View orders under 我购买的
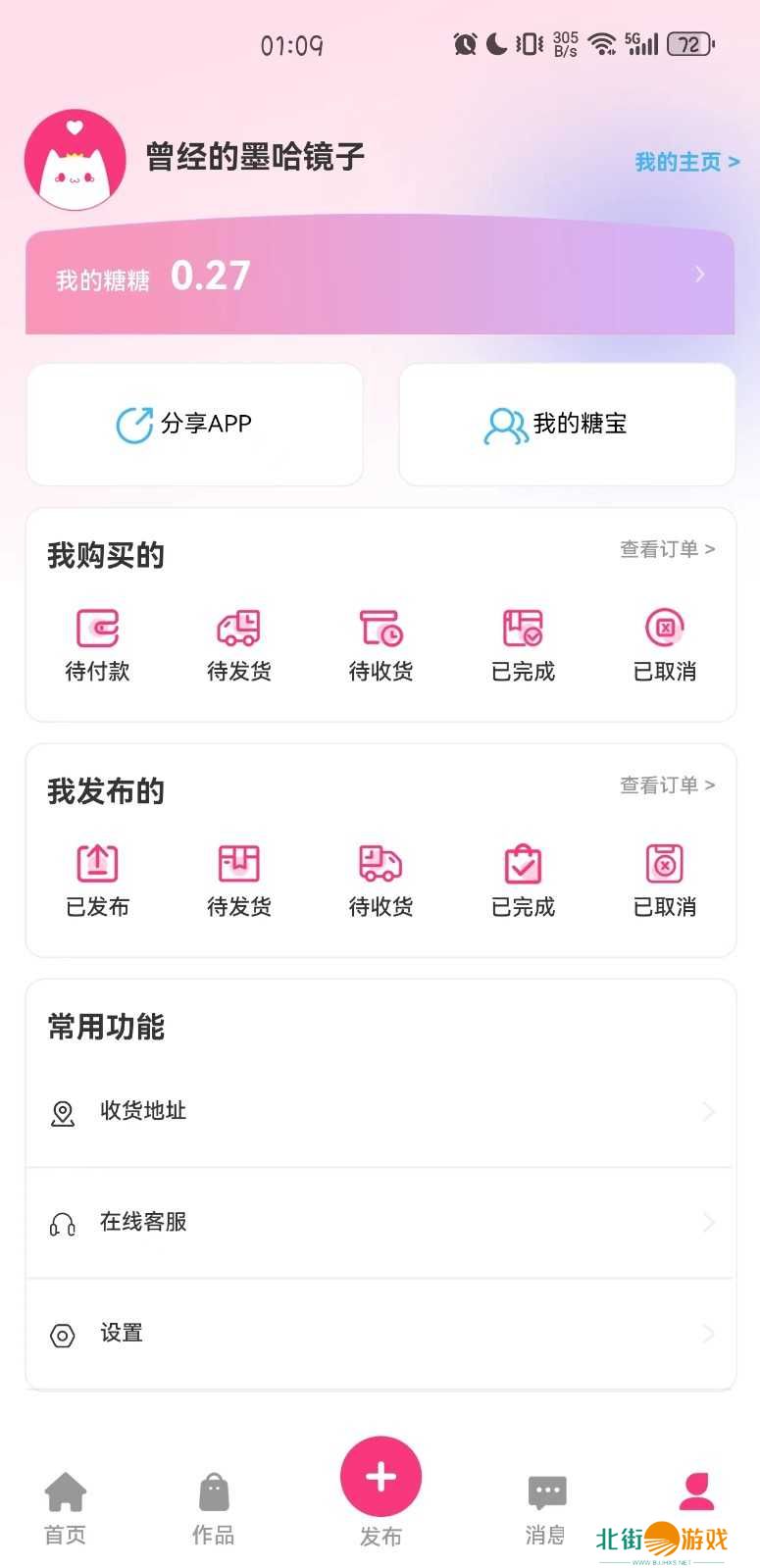This screenshot has width=760, height=1568. [667, 549]
